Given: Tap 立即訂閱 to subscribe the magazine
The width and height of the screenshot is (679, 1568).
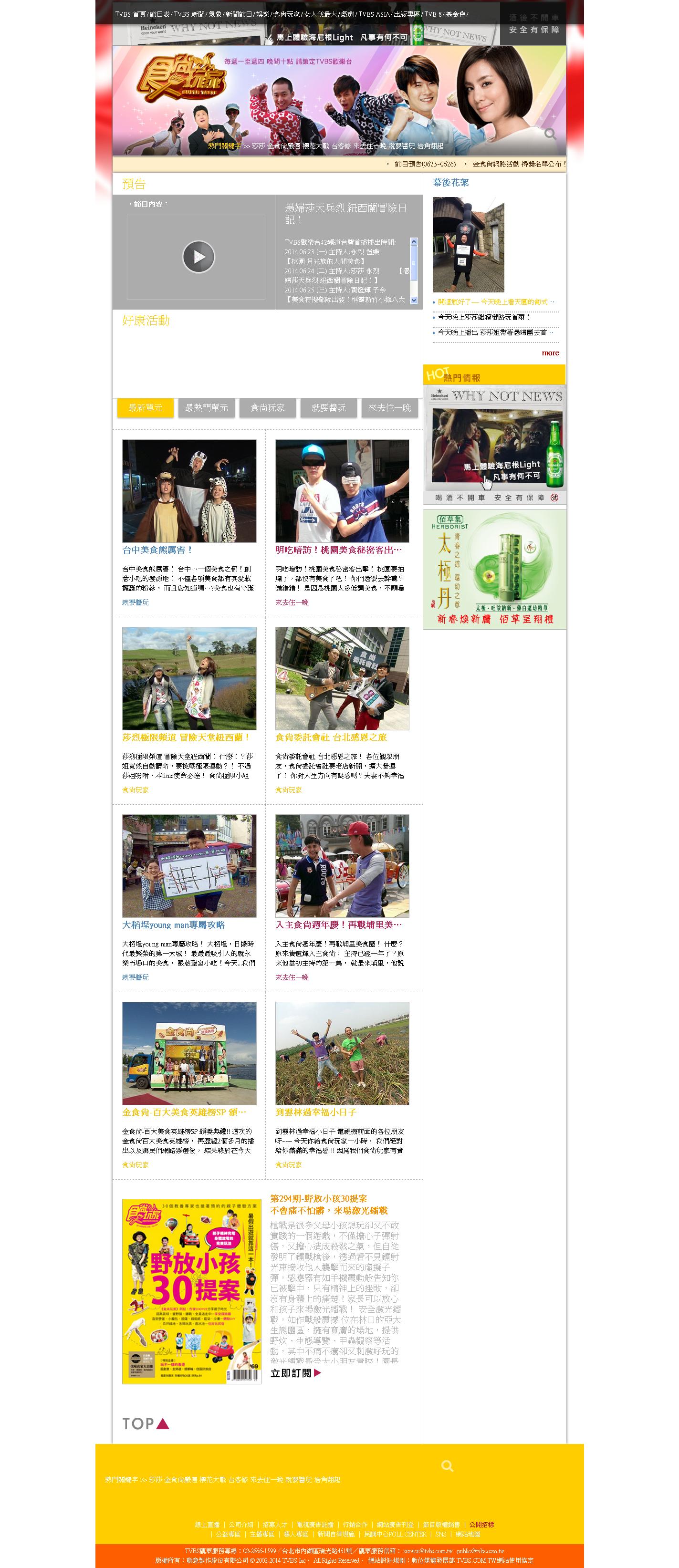Looking at the screenshot, I should click(x=295, y=1373).
